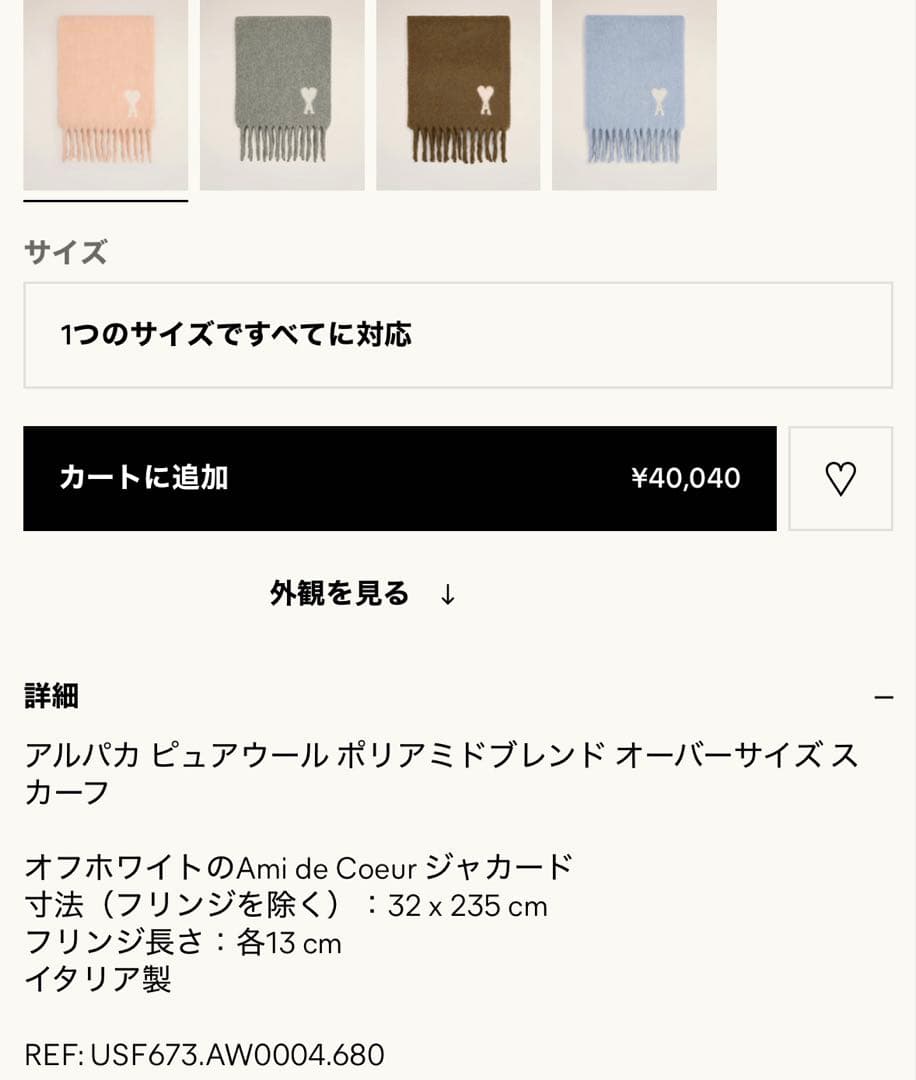
Task: Click the down arrow beside 外観を見る
Action: tap(448, 592)
